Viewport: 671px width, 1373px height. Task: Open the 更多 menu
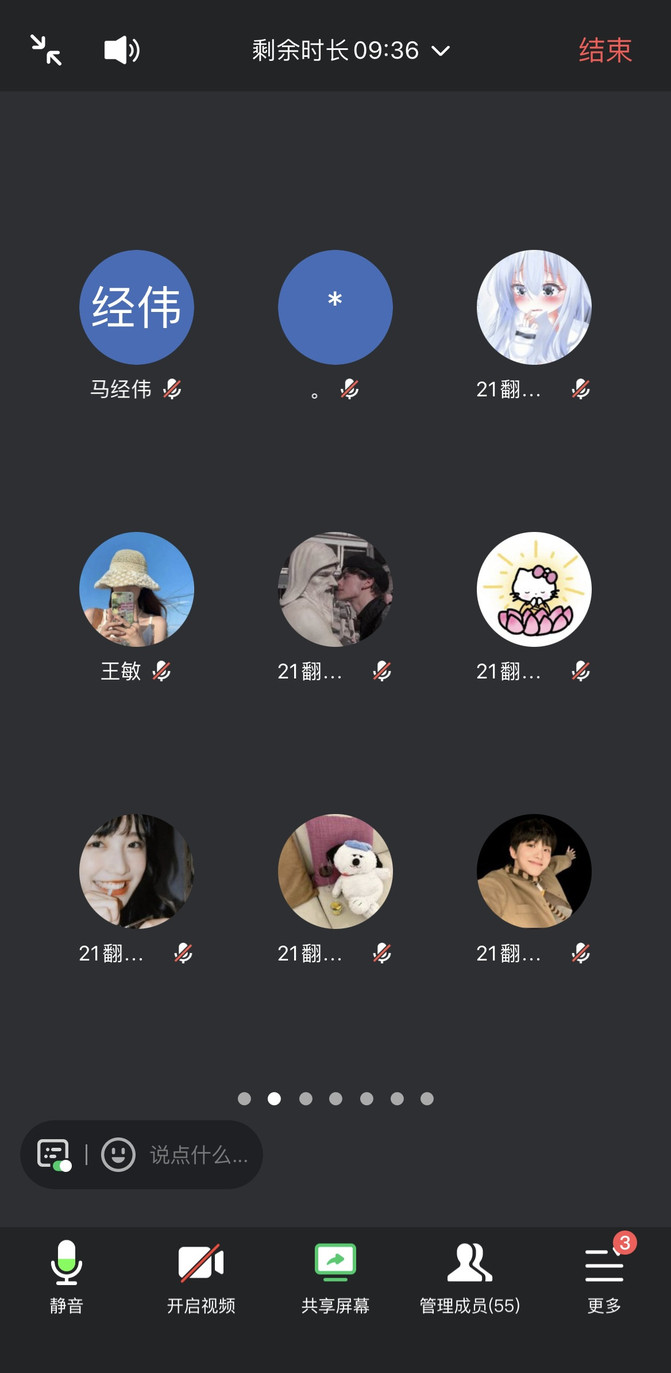pyautogui.click(x=604, y=1275)
